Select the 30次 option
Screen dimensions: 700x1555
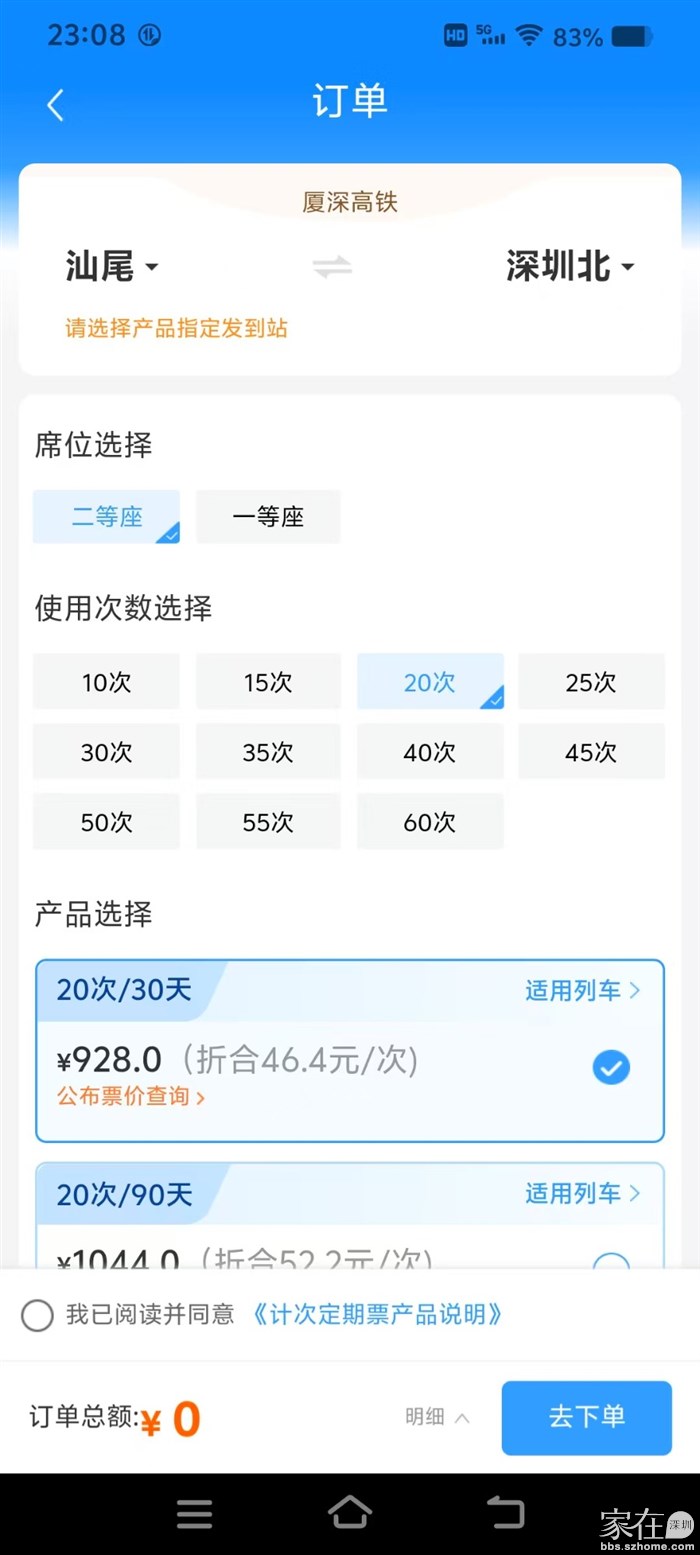coord(106,753)
